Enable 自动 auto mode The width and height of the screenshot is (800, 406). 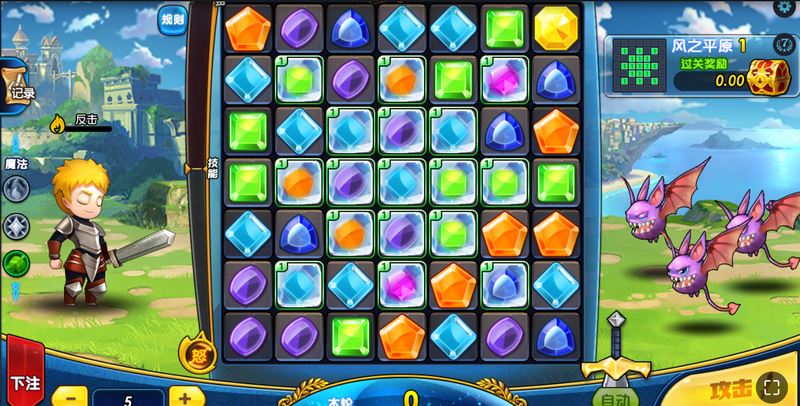tap(617, 396)
